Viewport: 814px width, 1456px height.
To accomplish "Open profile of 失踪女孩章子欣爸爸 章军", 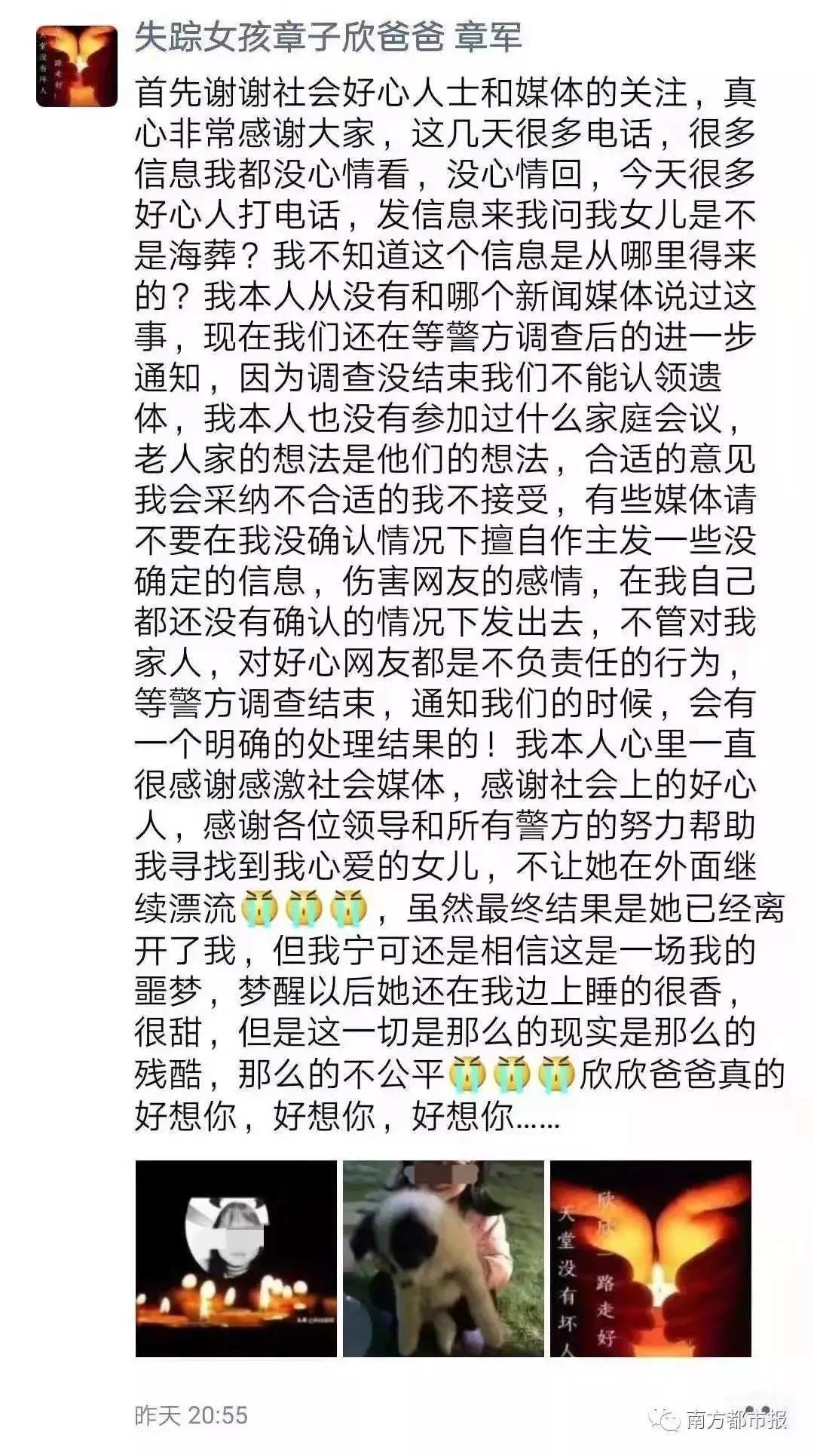I will (x=328, y=38).
